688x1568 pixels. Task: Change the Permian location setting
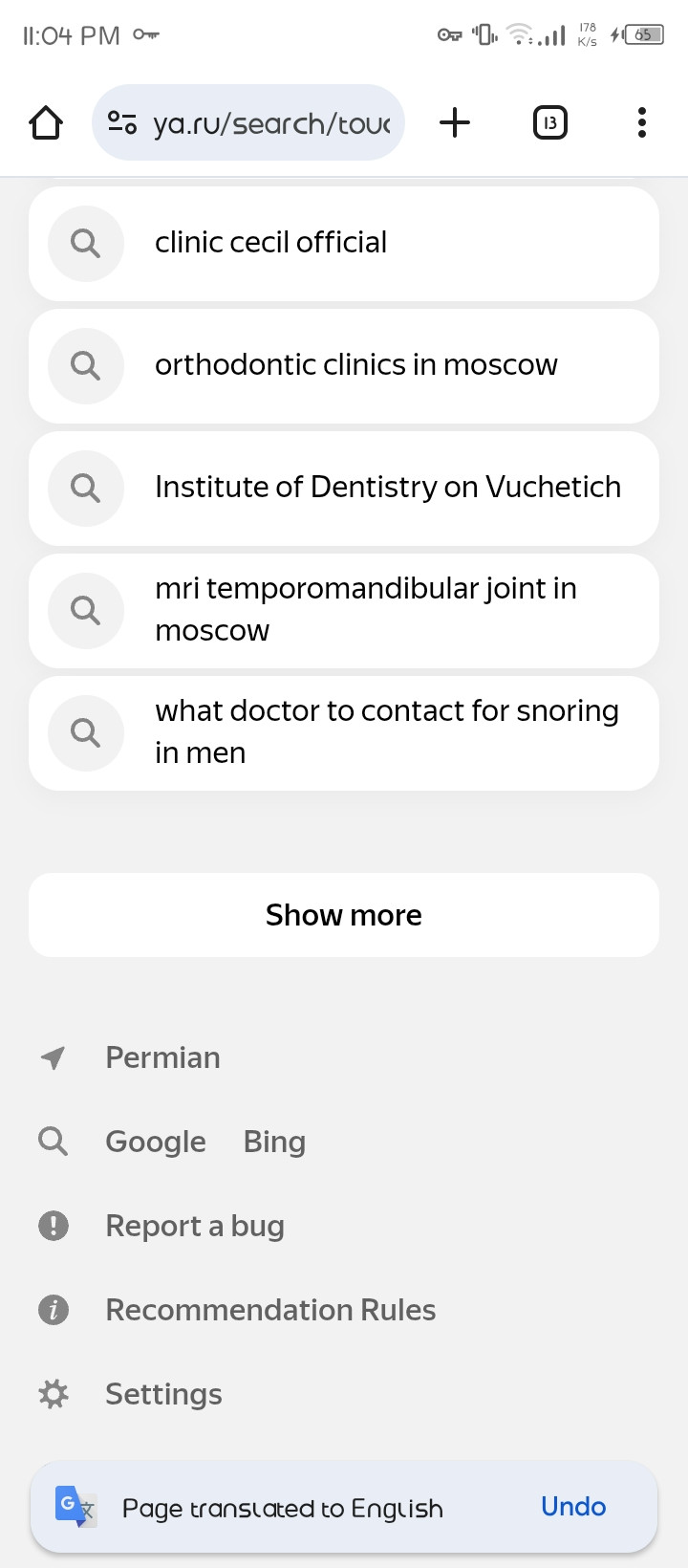(162, 1057)
